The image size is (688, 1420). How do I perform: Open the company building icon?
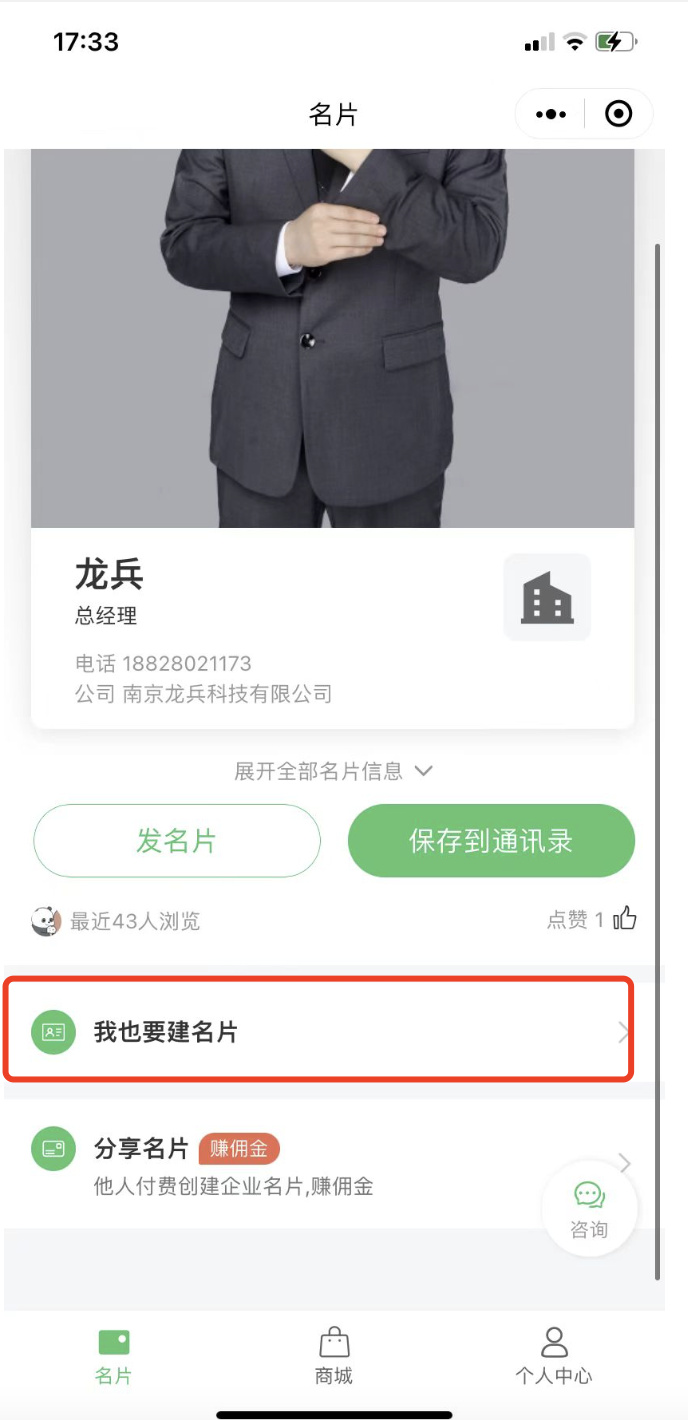pyautogui.click(x=547, y=597)
